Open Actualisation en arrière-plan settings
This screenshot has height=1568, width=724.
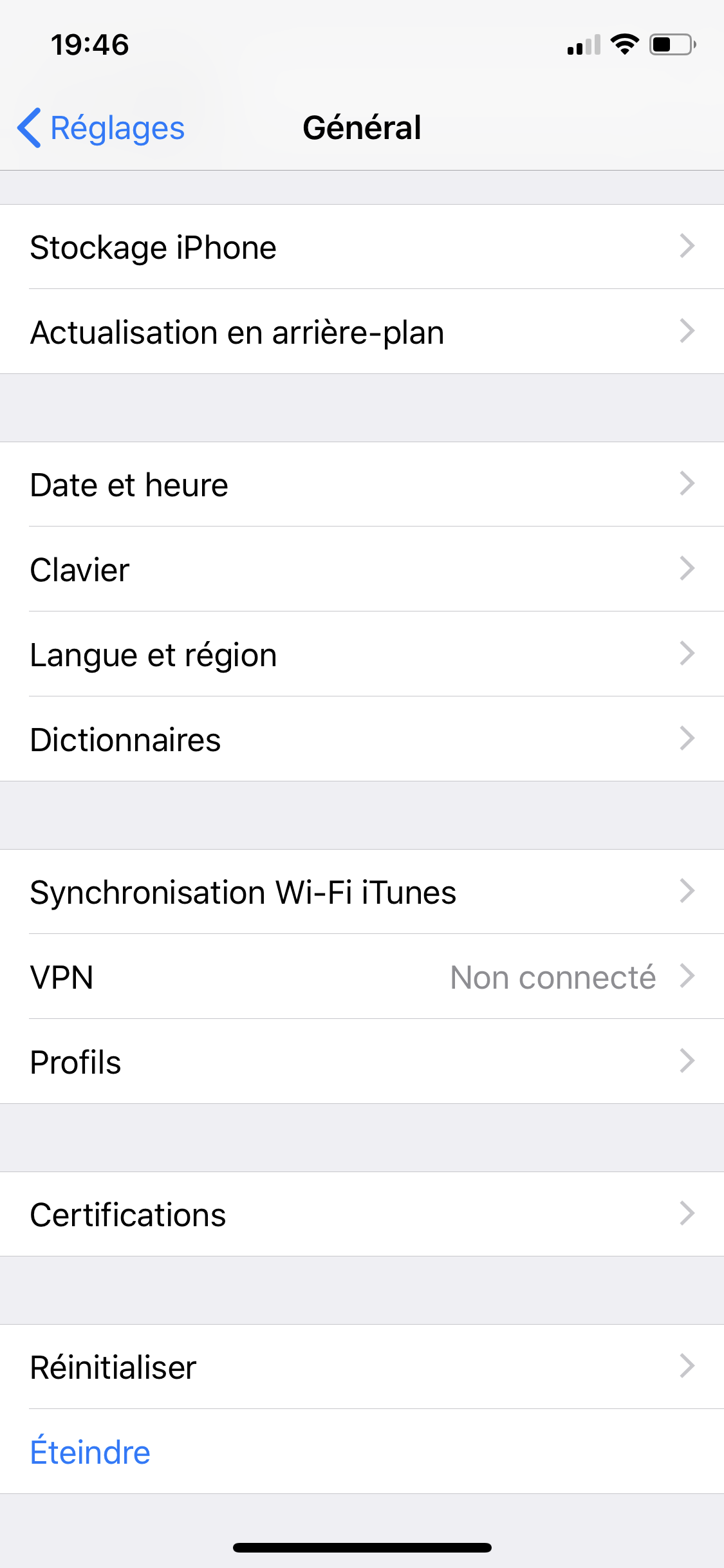pos(362,332)
